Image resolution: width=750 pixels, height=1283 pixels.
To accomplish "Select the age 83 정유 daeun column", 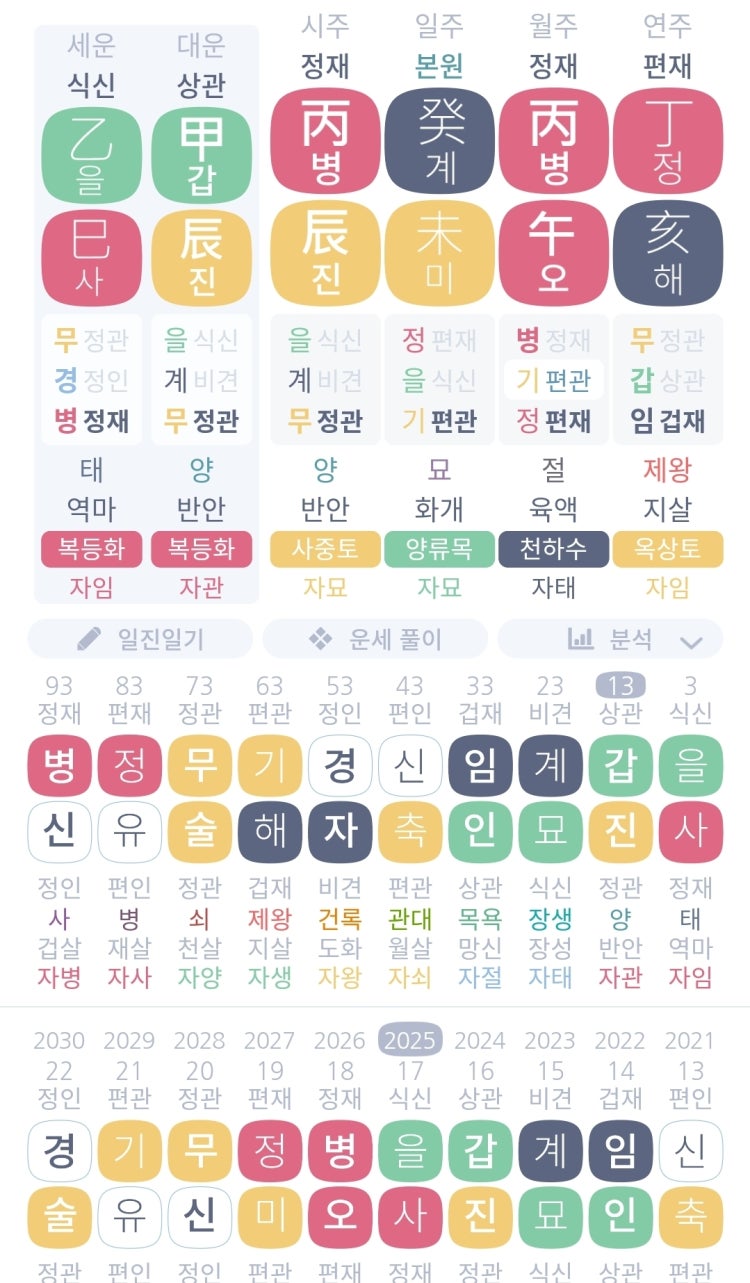I will tap(130, 798).
